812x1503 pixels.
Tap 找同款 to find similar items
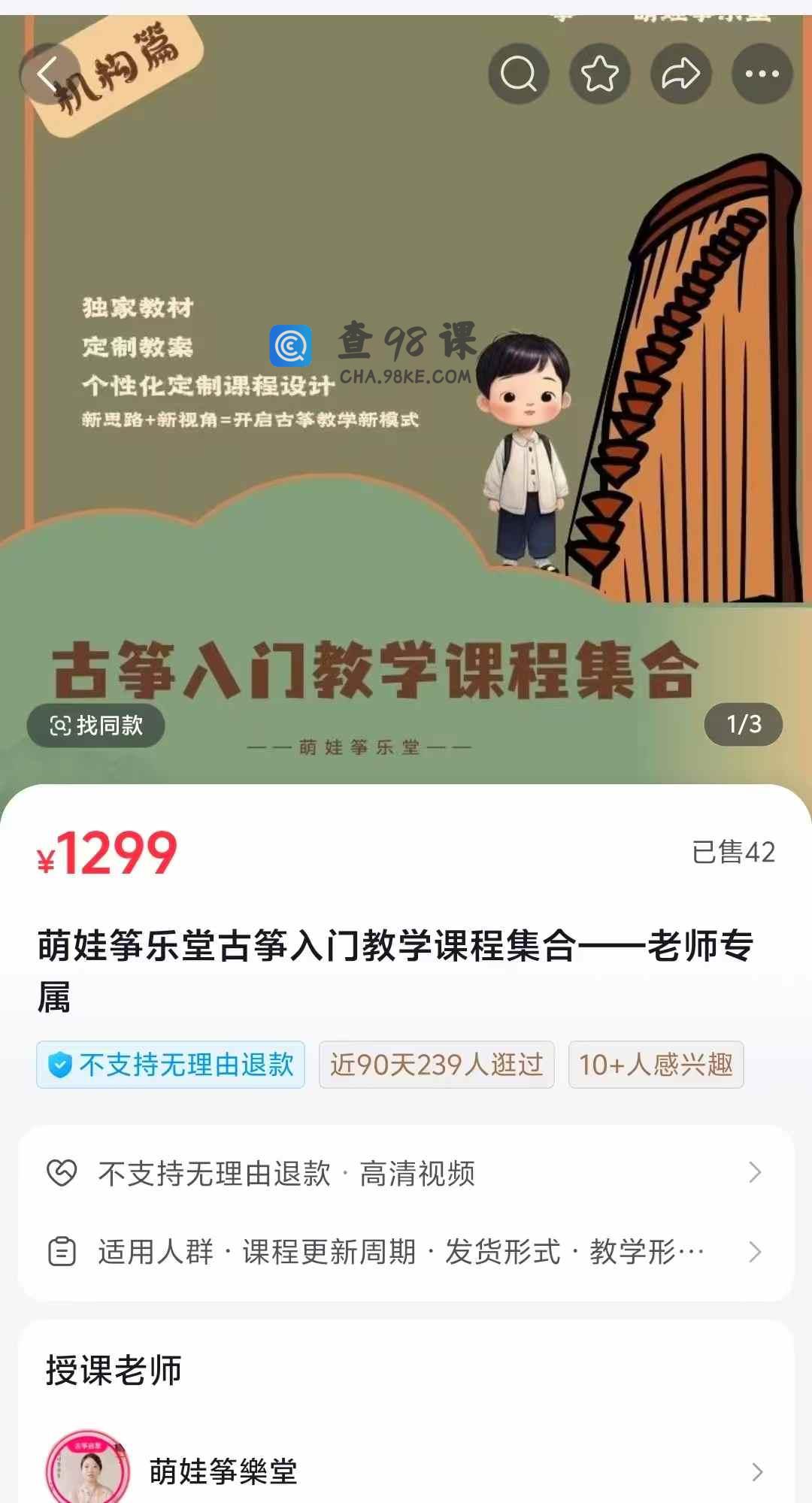(96, 726)
